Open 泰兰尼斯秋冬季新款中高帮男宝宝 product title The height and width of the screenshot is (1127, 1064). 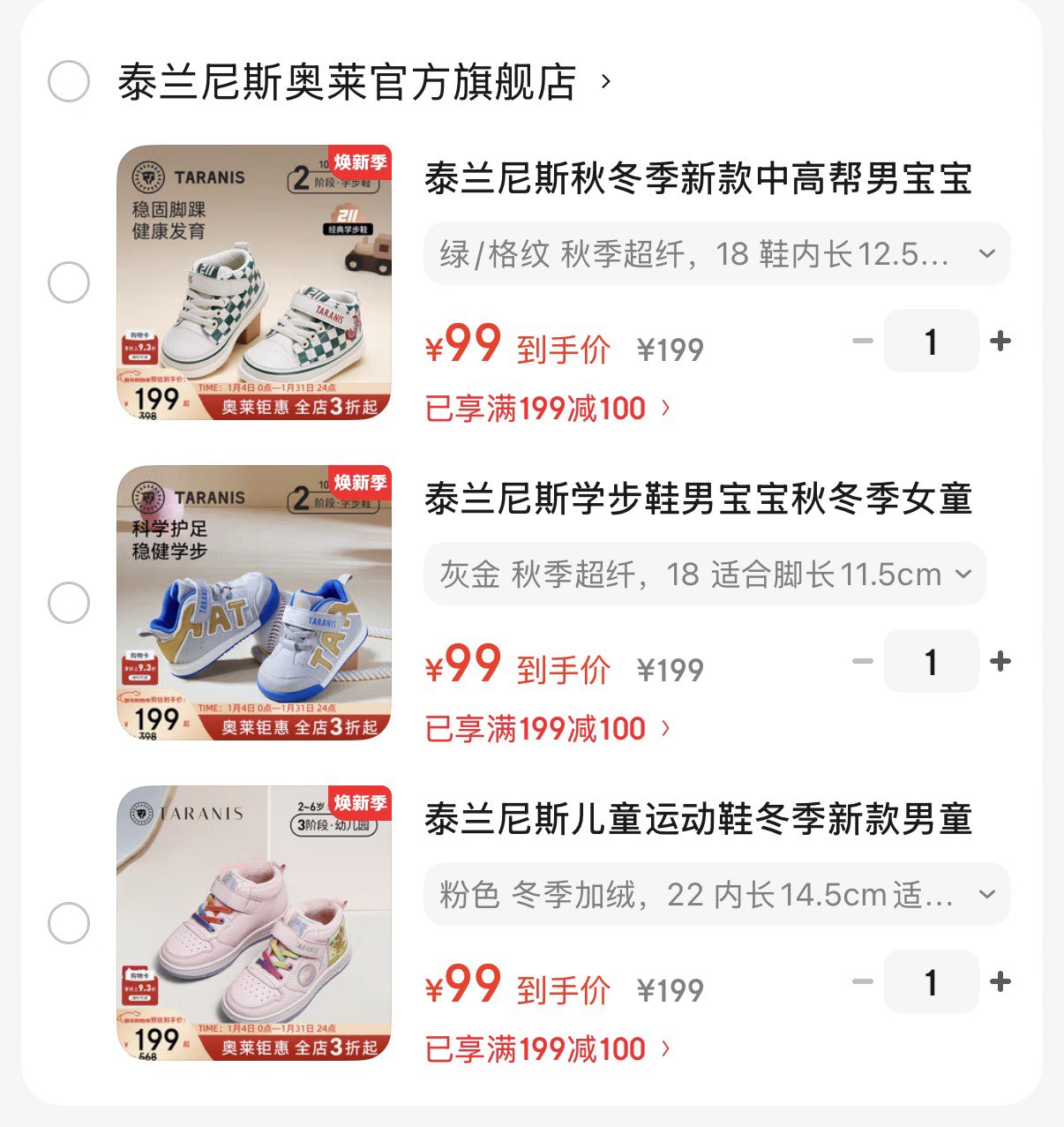point(697,179)
